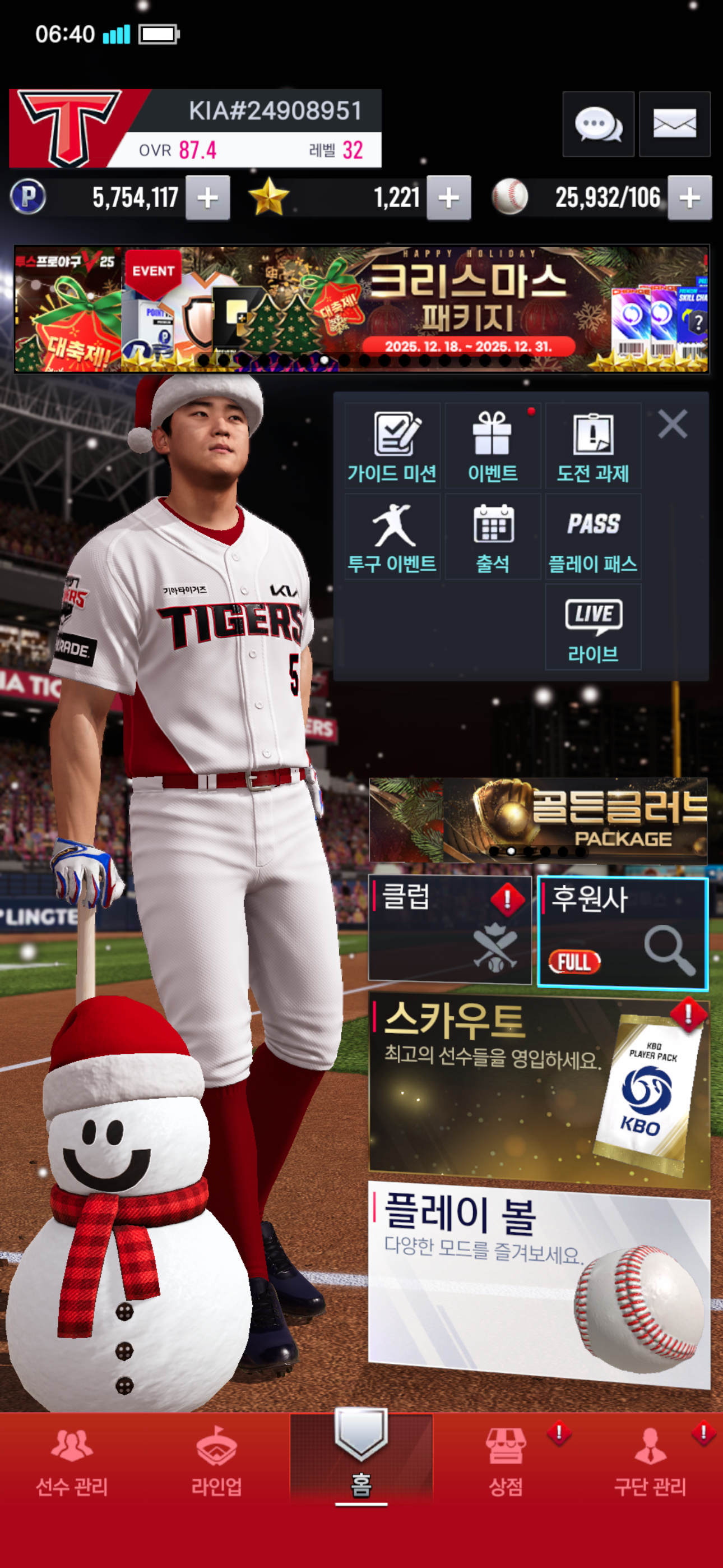Add more points with the P plus button
This screenshot has width=723, height=1568.
click(x=207, y=198)
